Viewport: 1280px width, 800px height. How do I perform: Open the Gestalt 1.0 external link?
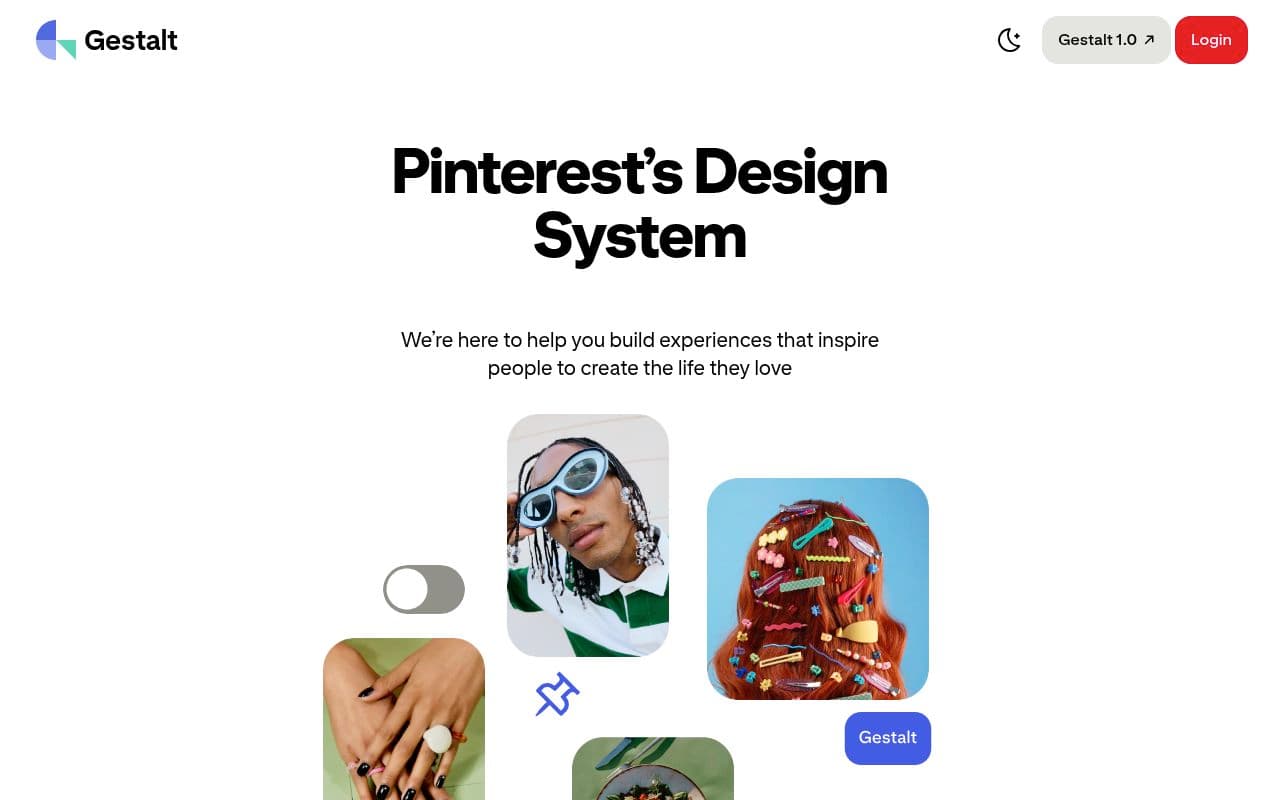tap(1105, 40)
